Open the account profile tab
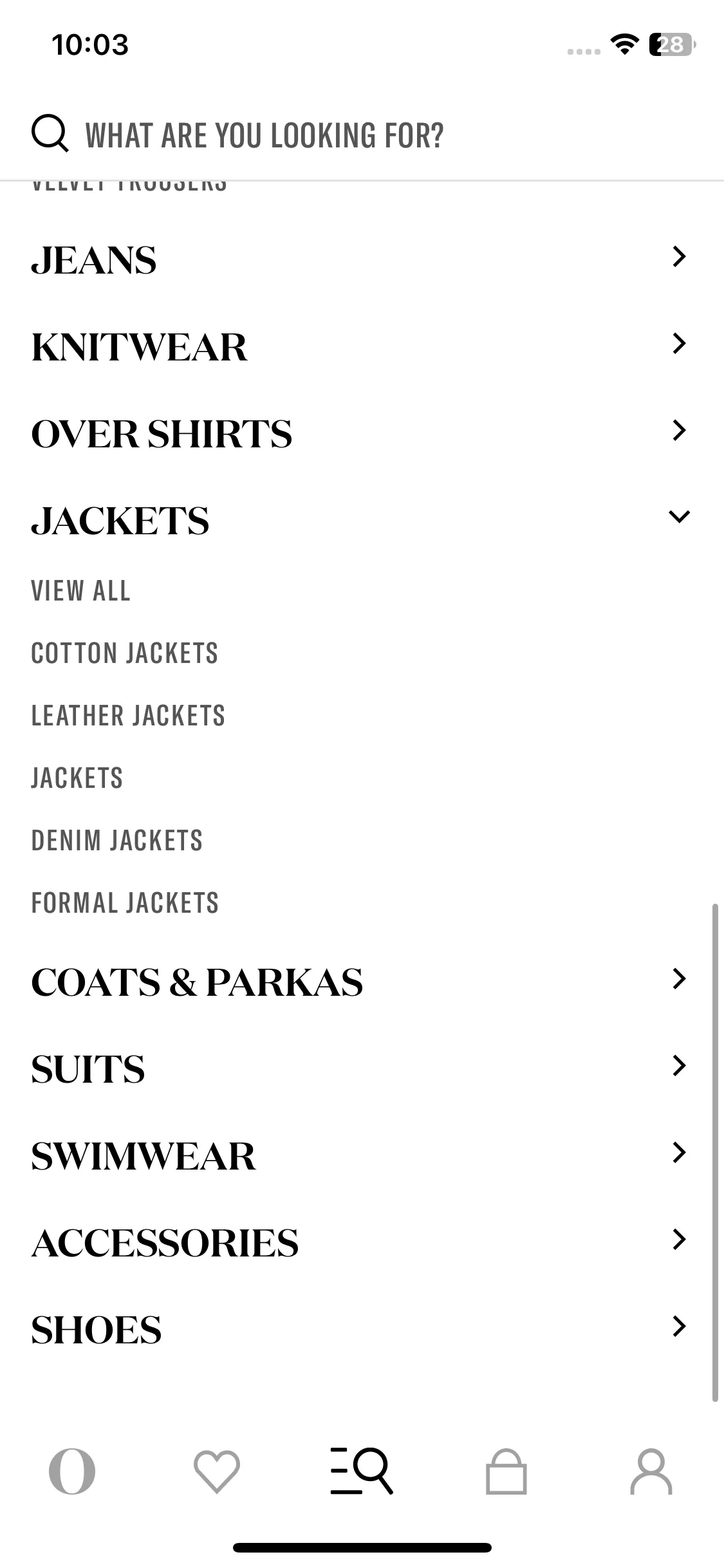 pos(651,1471)
